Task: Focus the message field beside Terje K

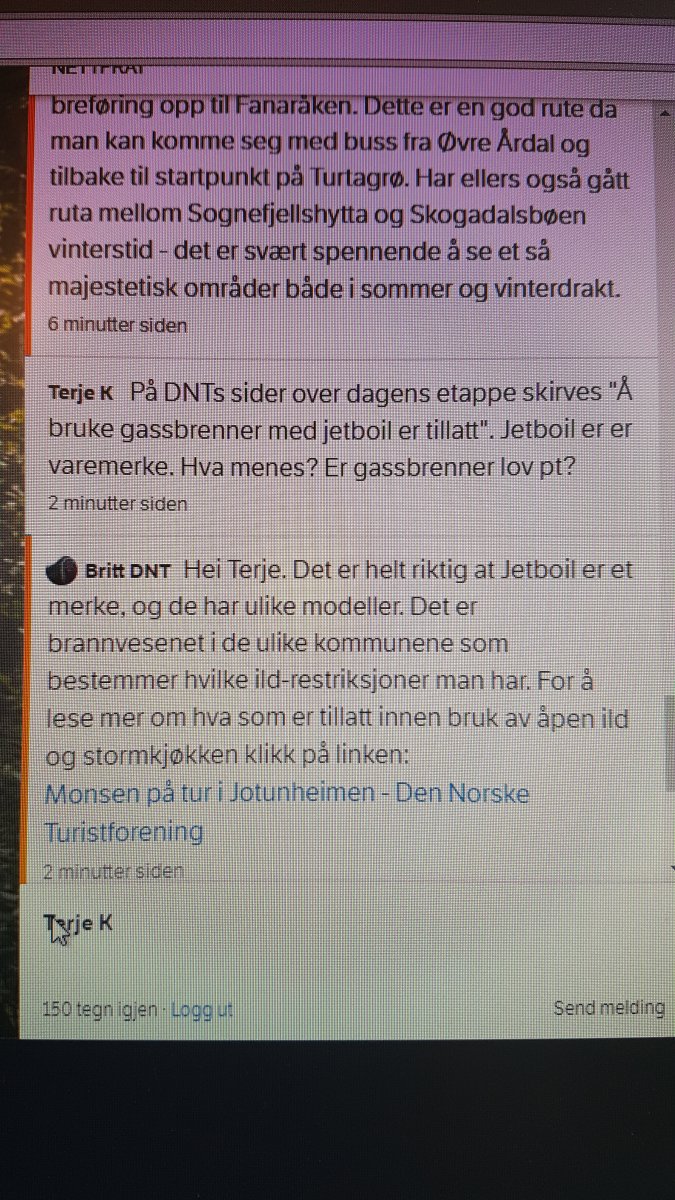Action: 380,925
